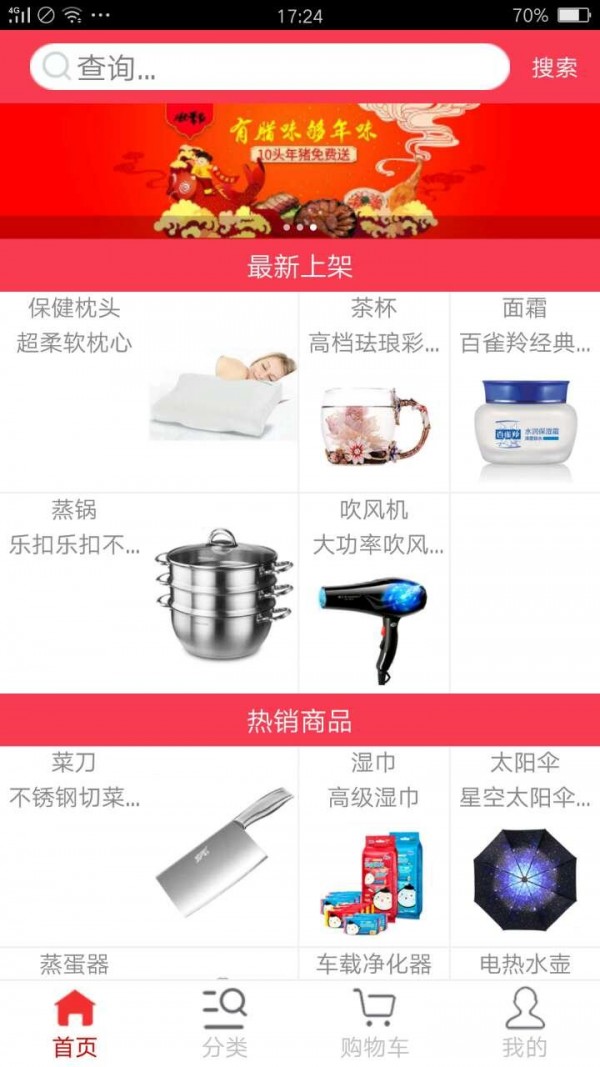Switch to the 我的 profile tab

click(524, 1023)
